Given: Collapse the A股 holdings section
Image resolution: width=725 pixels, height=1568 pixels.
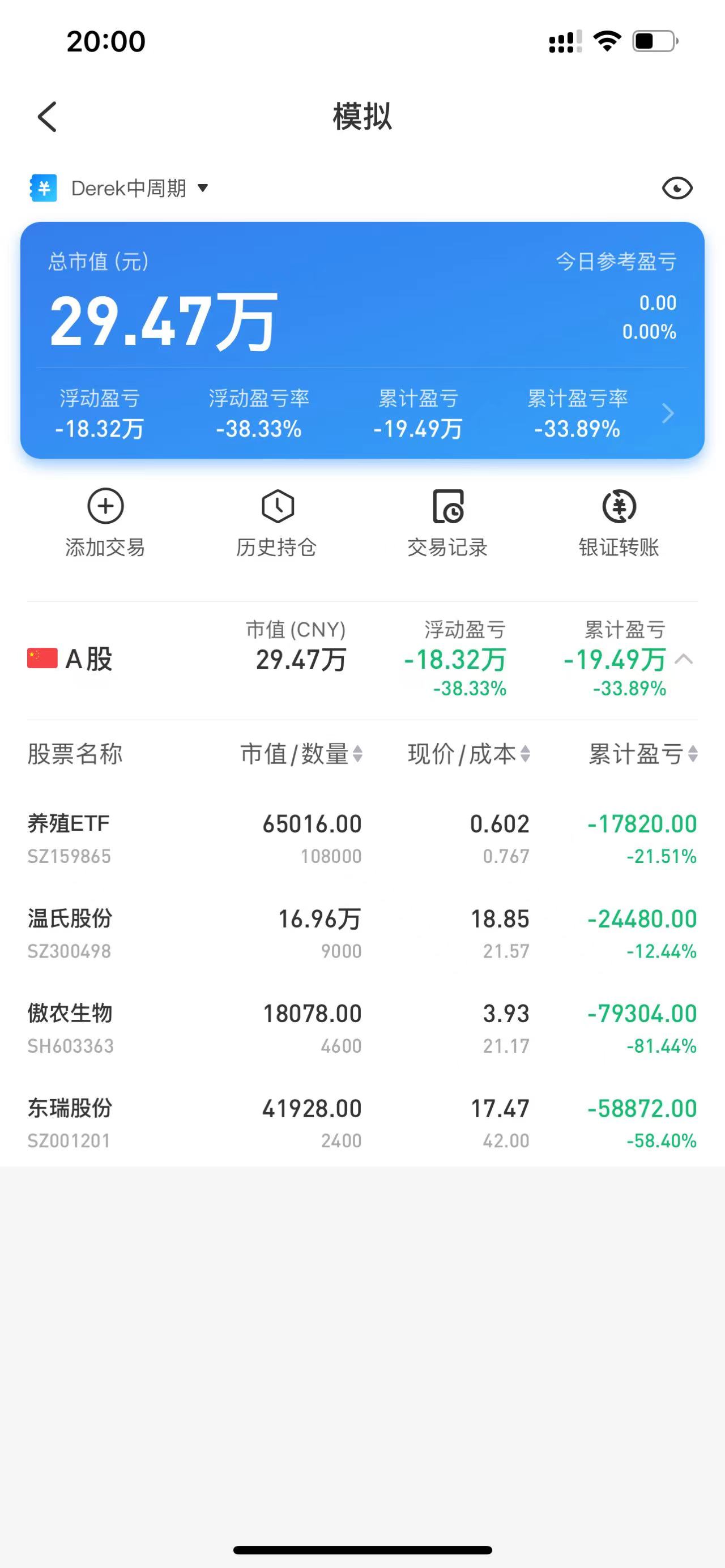Looking at the screenshot, I should coord(684,659).
